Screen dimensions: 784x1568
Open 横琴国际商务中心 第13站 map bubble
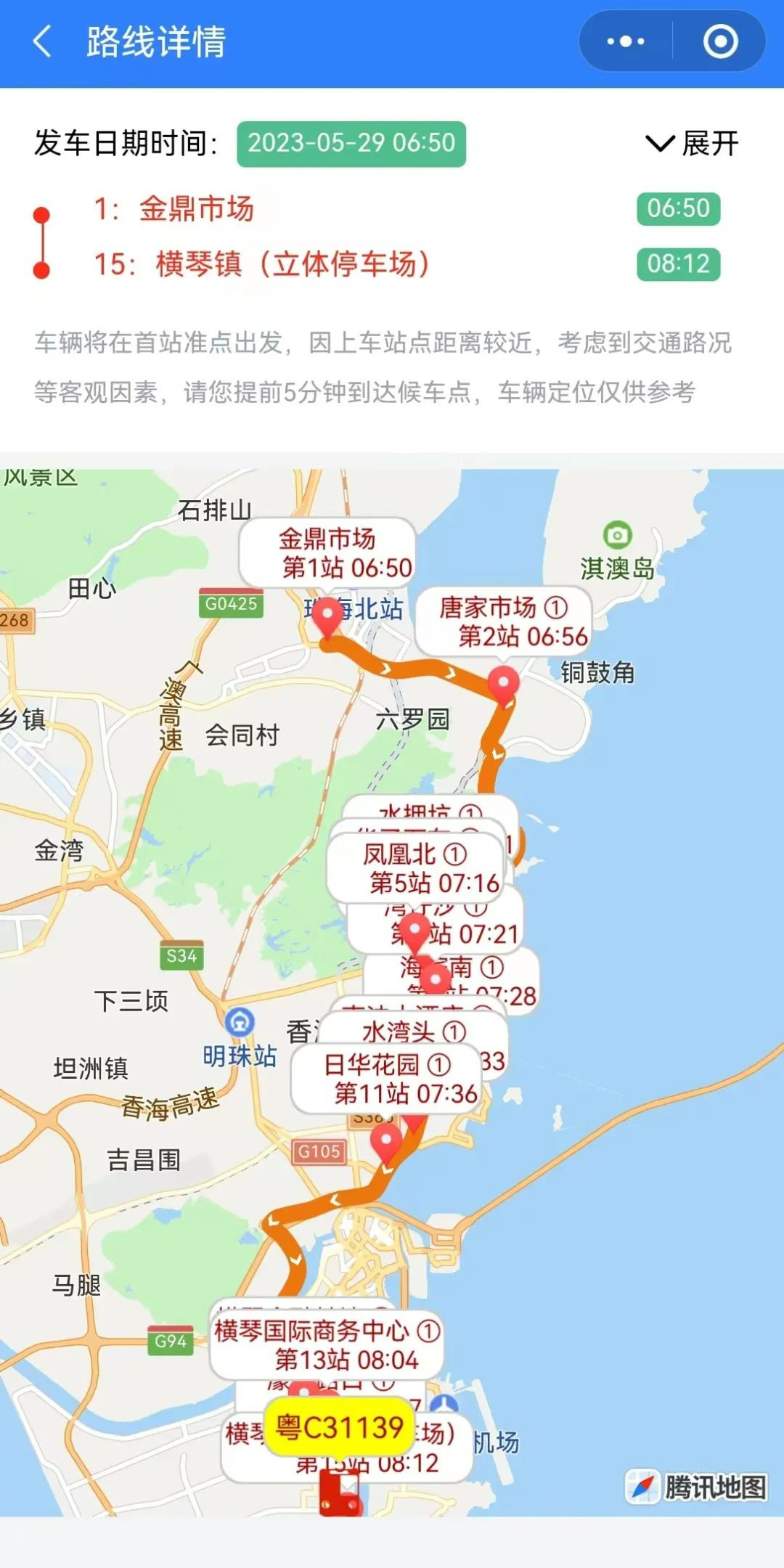tap(327, 1344)
